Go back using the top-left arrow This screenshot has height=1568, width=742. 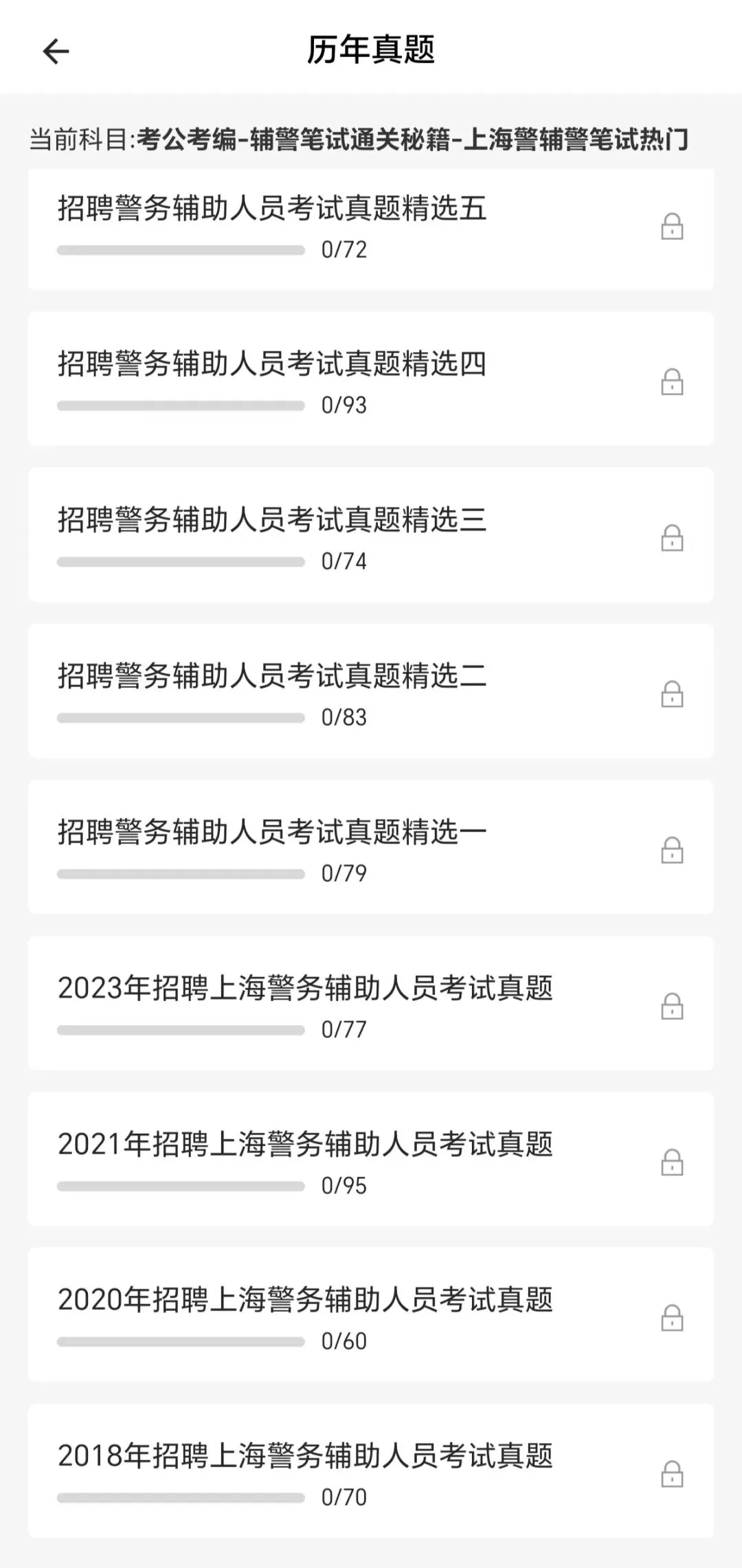click(x=56, y=52)
